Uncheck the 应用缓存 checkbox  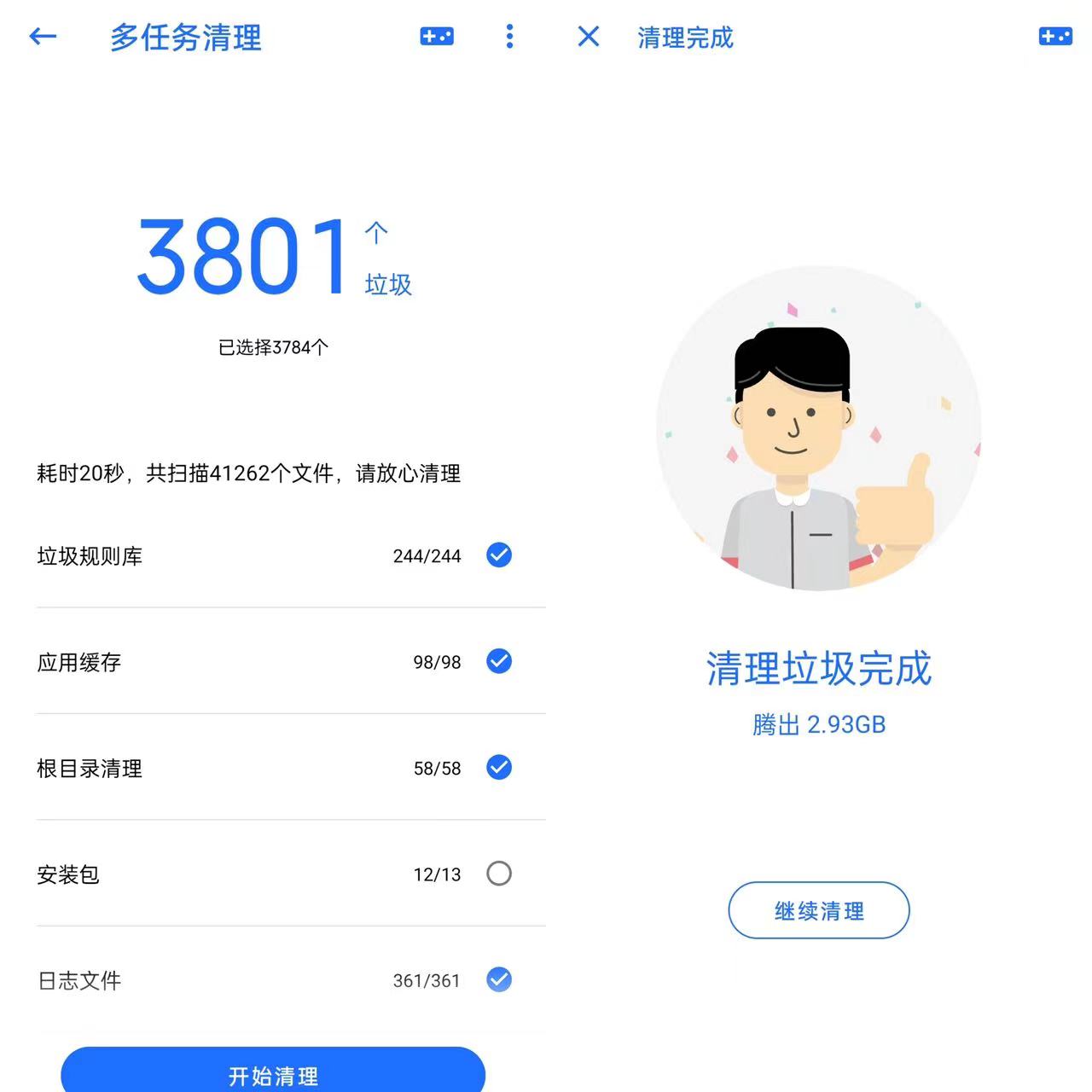[x=499, y=661]
